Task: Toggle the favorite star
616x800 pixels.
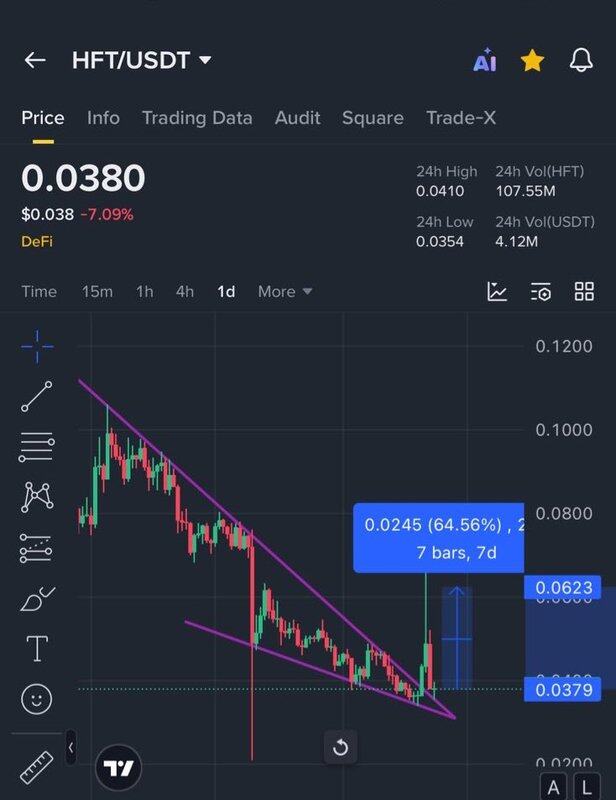Action: (533, 61)
